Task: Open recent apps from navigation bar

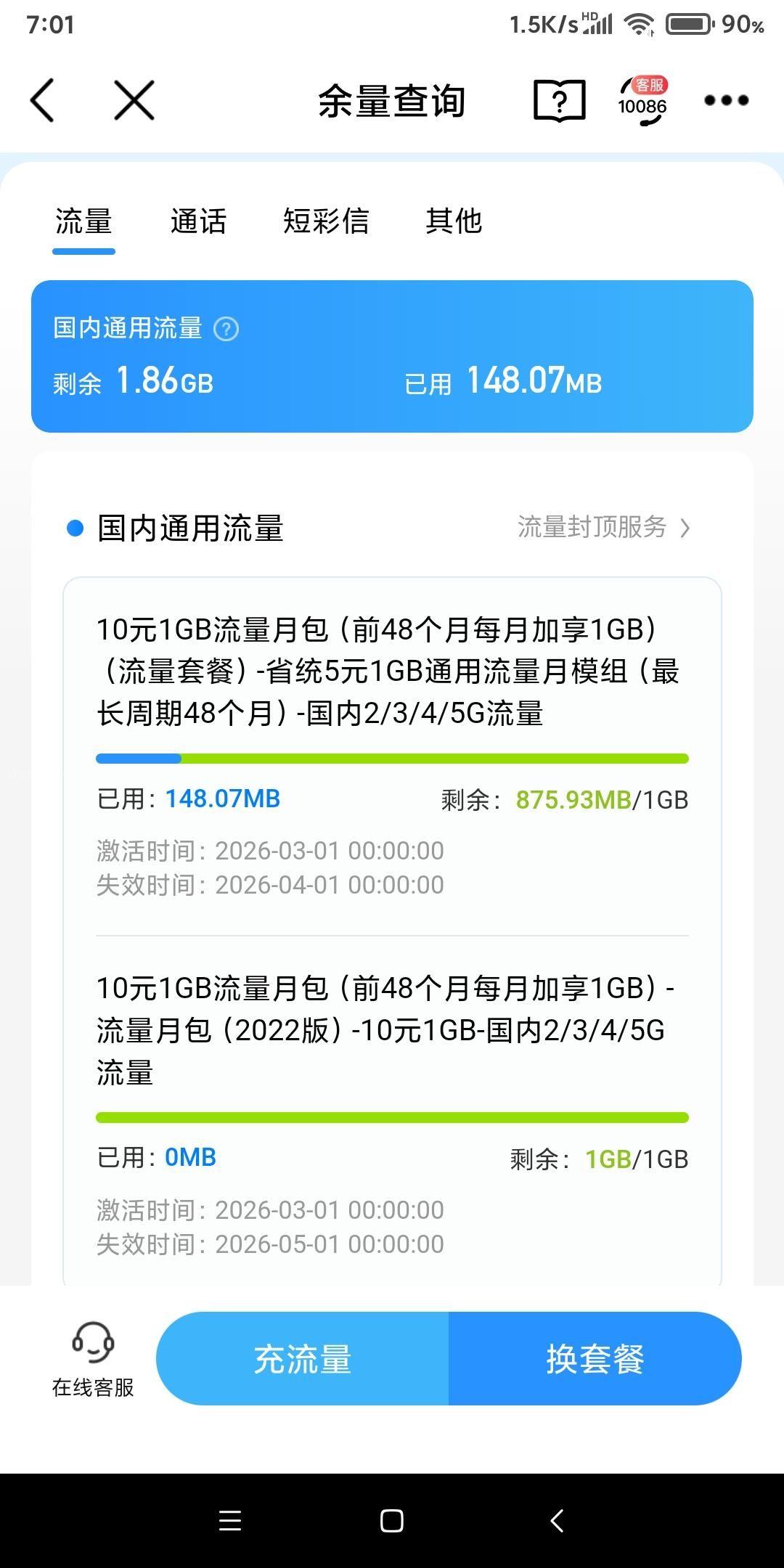Action: tap(230, 1521)
